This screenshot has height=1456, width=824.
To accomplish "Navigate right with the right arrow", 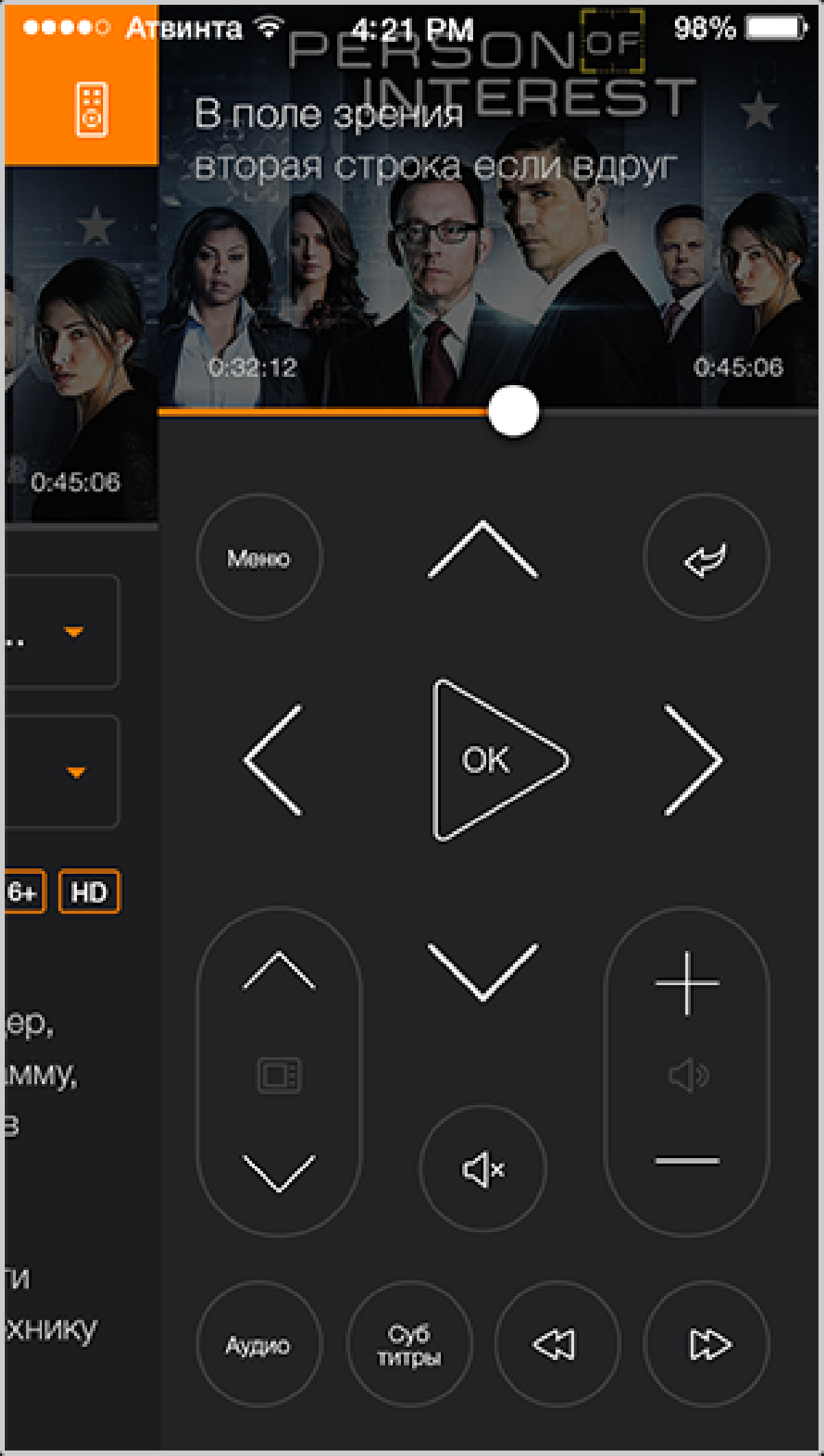I will (692, 760).
